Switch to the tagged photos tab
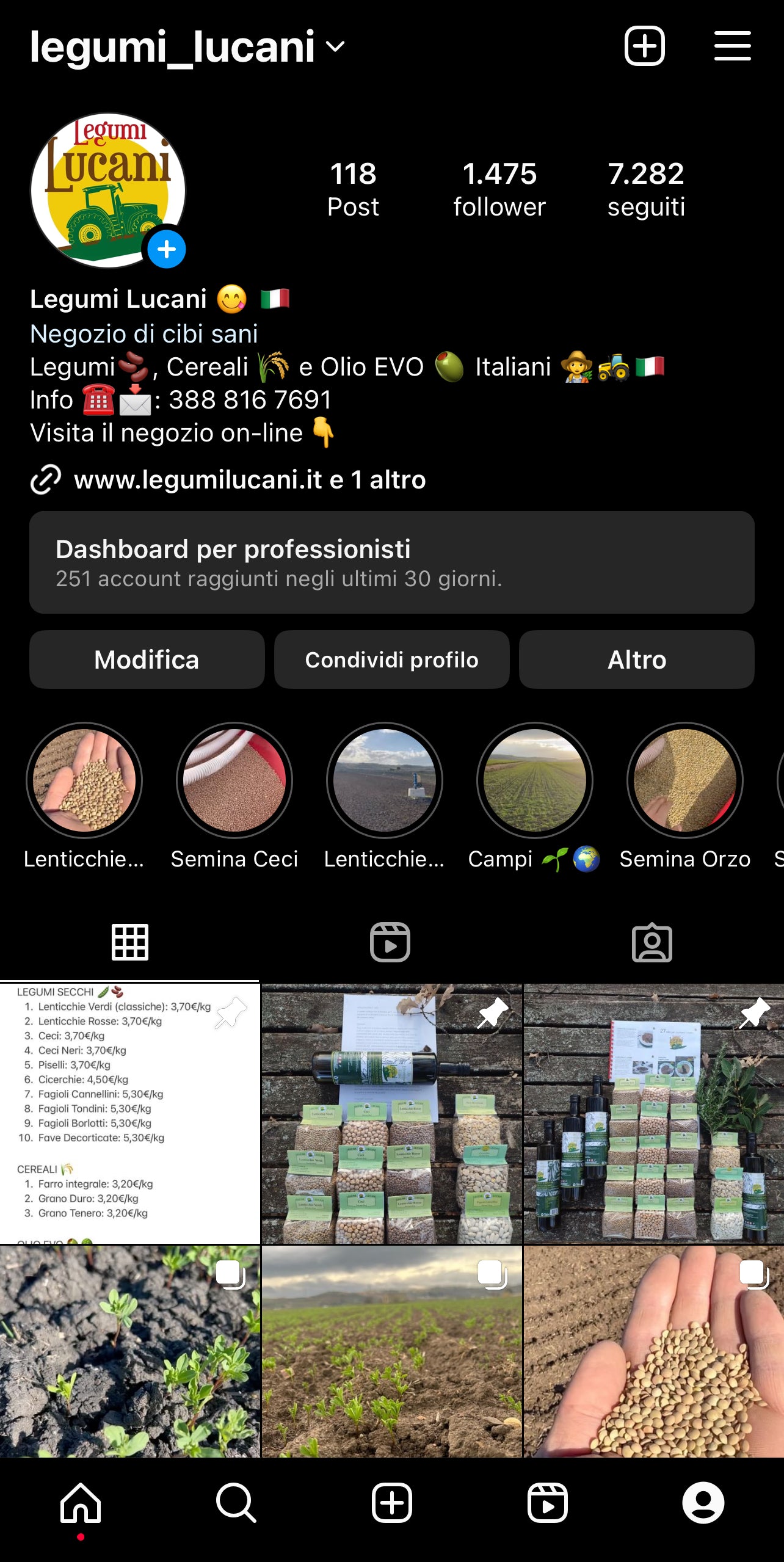The height and width of the screenshot is (1562, 784). pyautogui.click(x=652, y=942)
